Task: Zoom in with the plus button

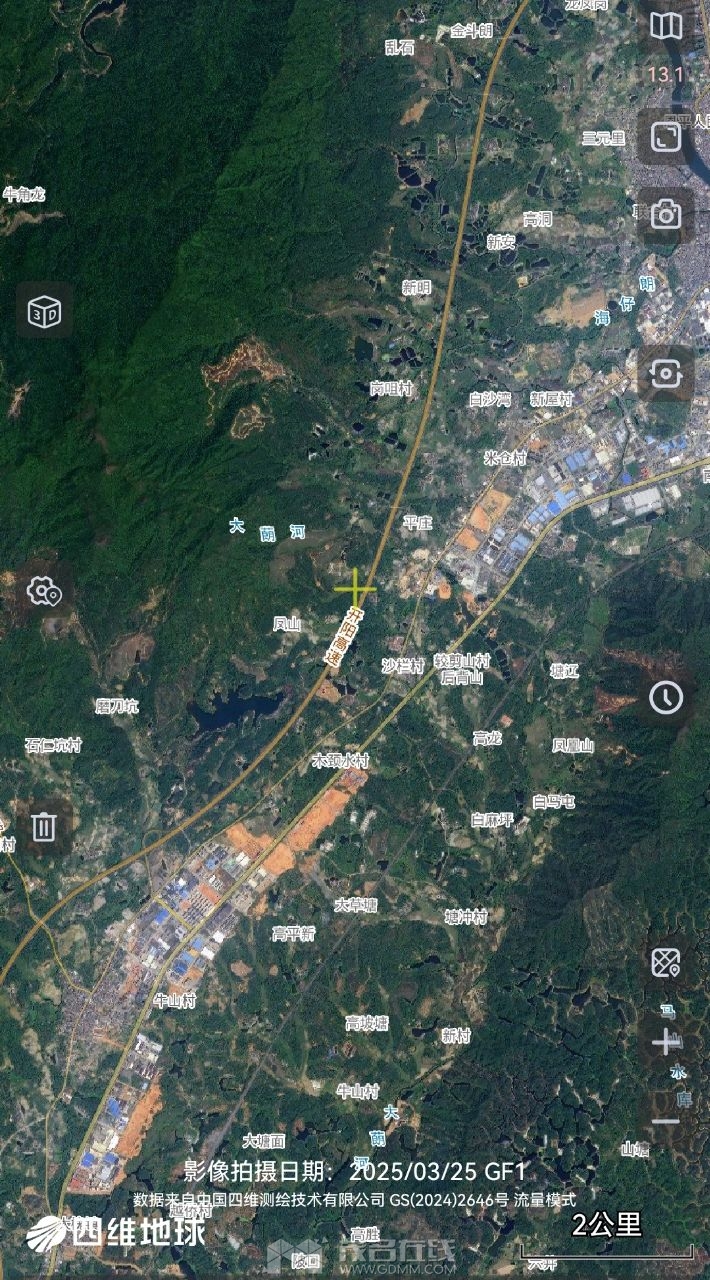Action: pos(666,1043)
